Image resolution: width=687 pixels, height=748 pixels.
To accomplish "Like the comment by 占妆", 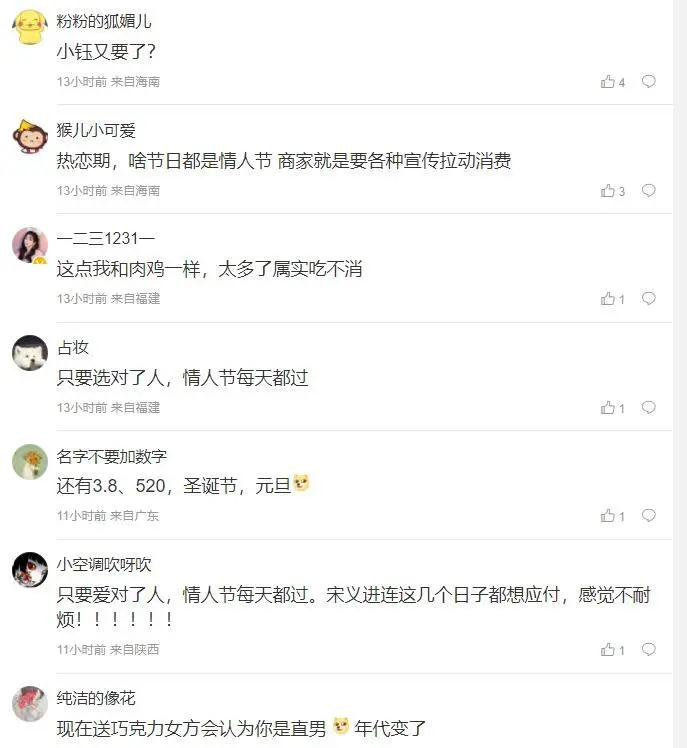I will [x=608, y=408].
